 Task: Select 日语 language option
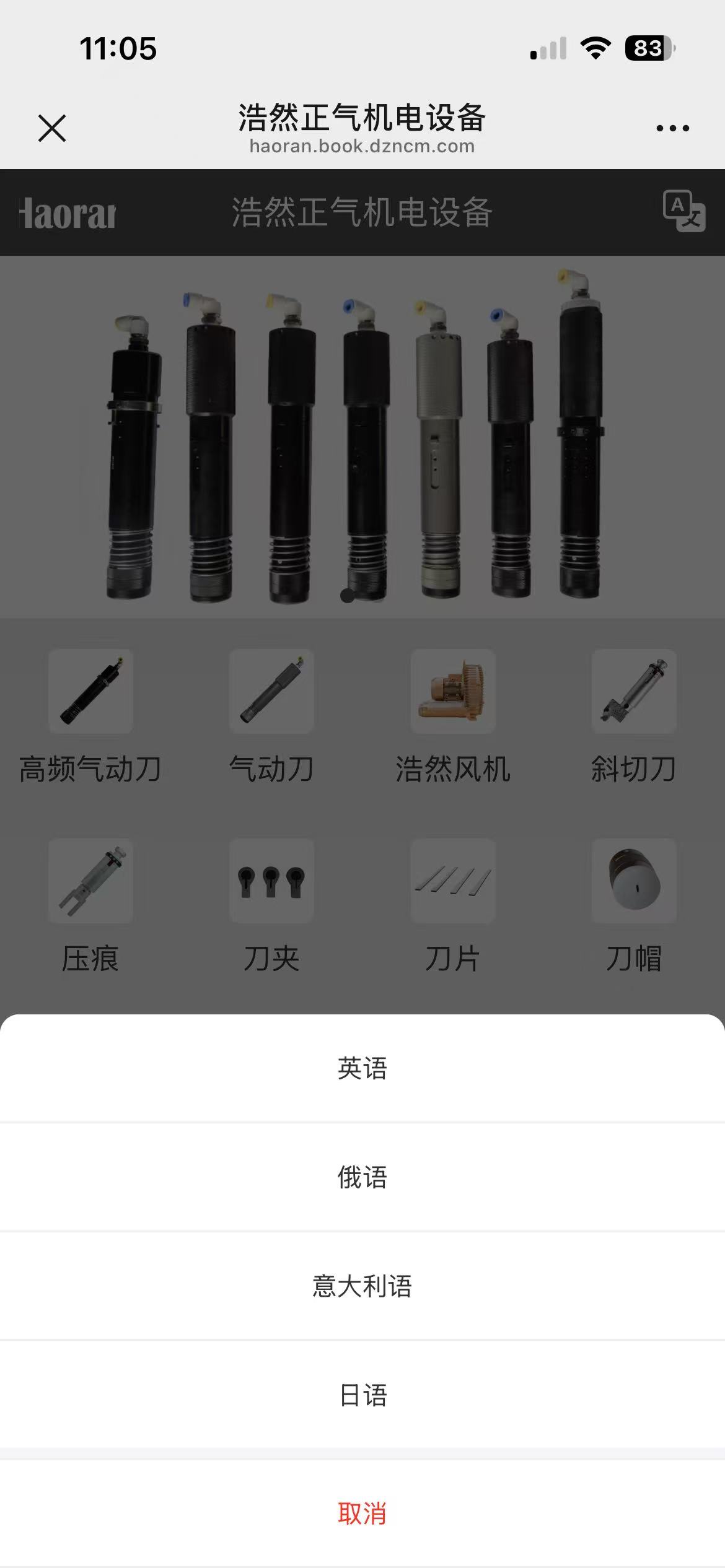(362, 1395)
